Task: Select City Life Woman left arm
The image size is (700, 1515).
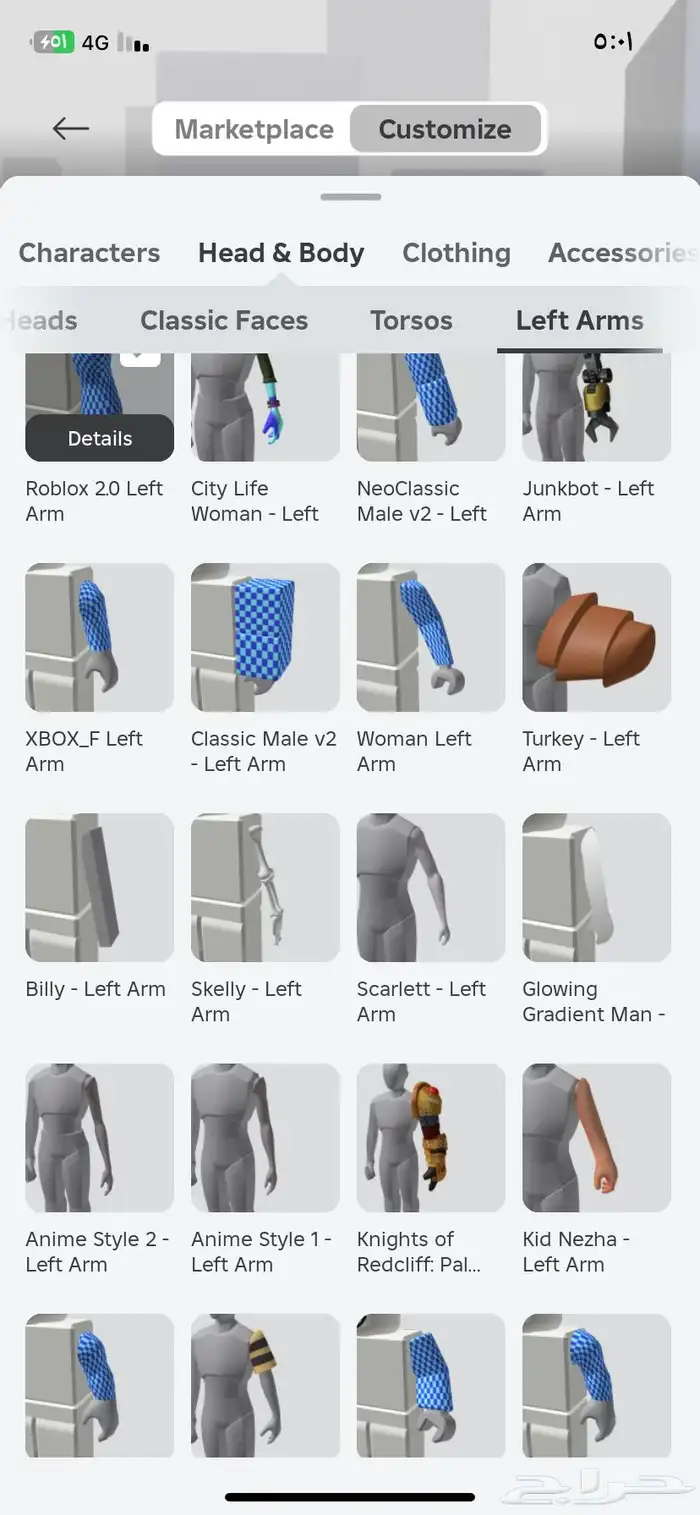Action: point(265,408)
